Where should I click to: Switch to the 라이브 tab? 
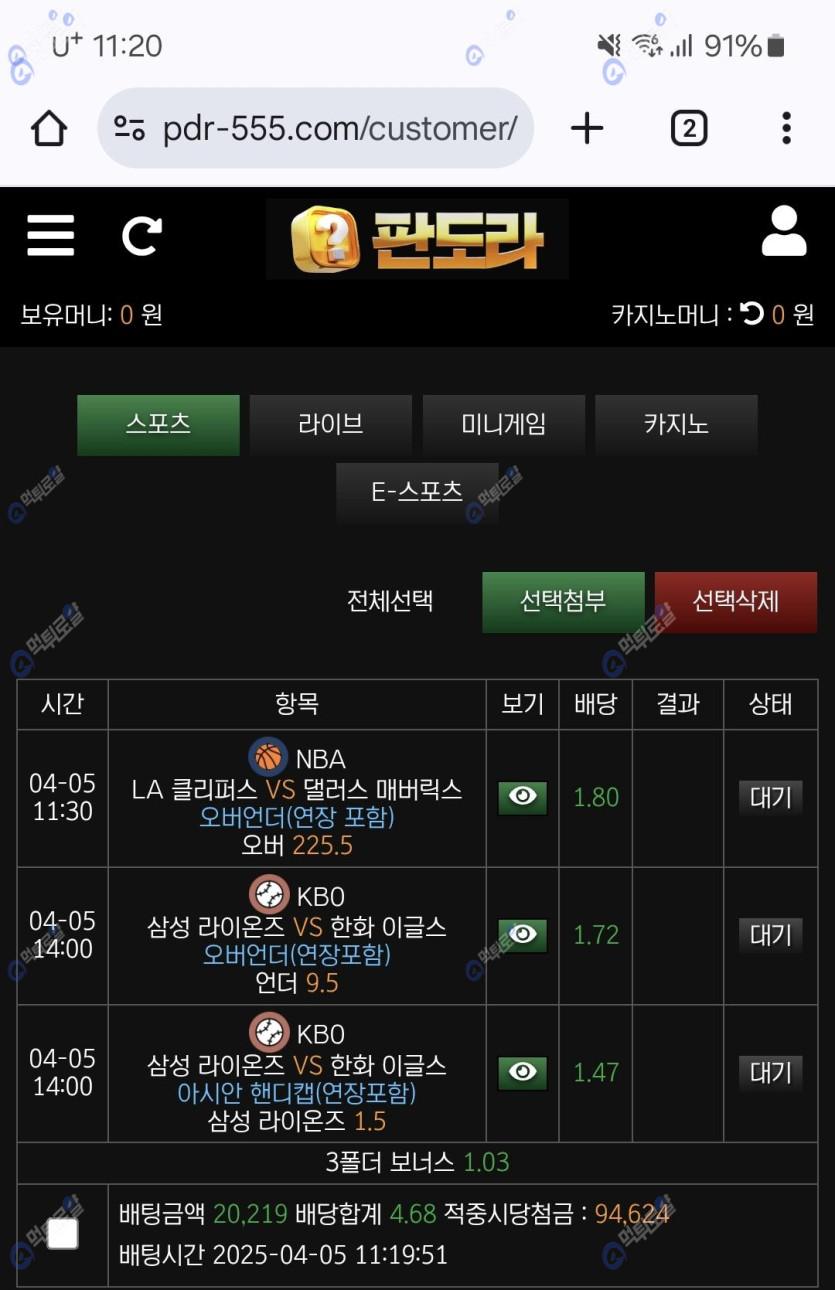tap(330, 424)
